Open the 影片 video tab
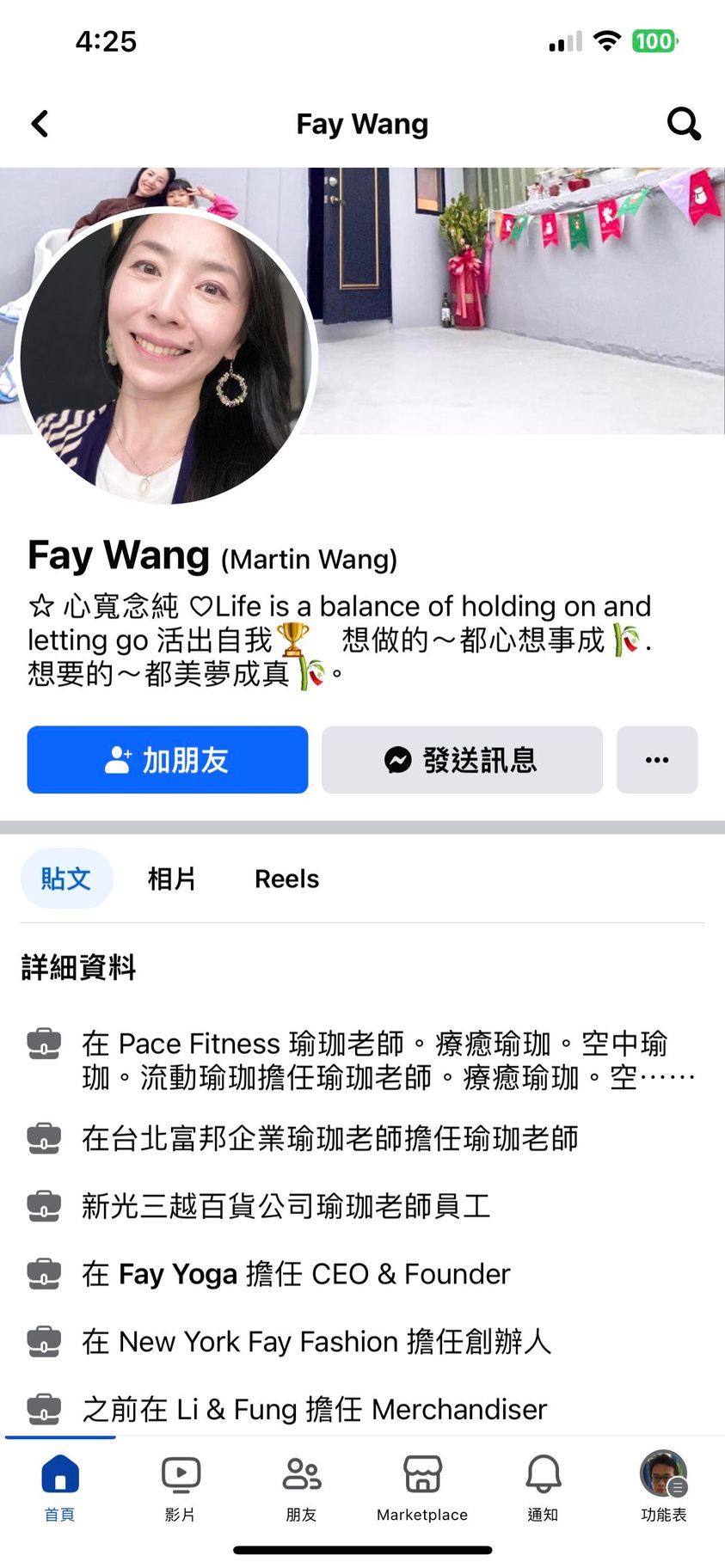 tap(181, 1487)
